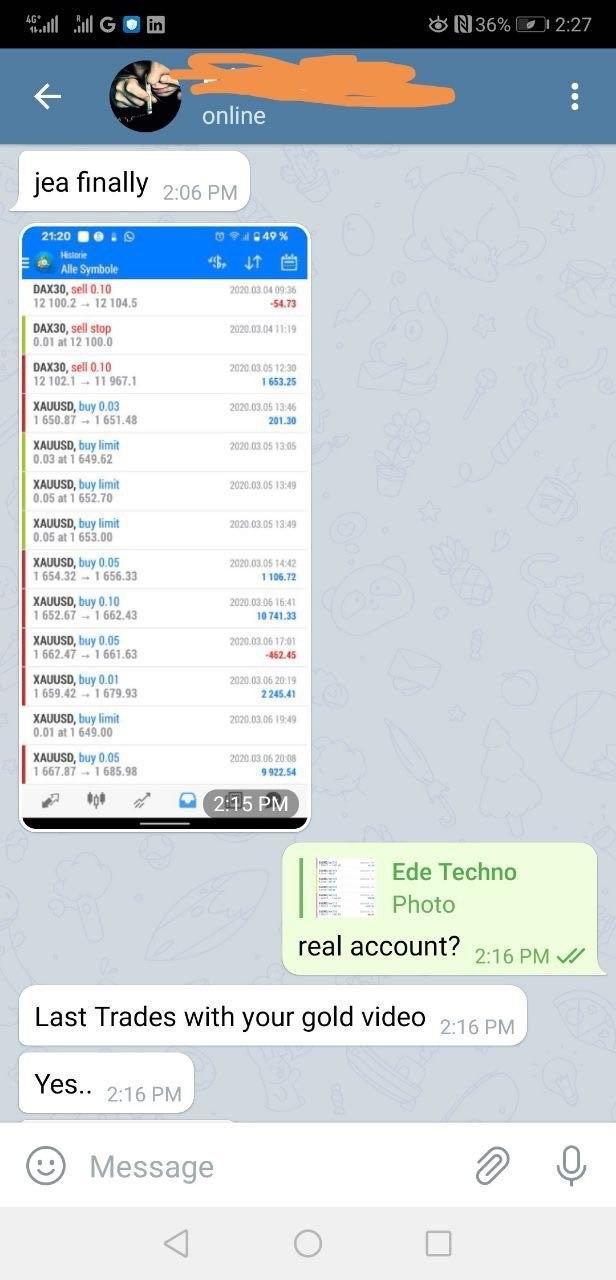
Task: Tap the Message text field
Action: (x=270, y=1166)
